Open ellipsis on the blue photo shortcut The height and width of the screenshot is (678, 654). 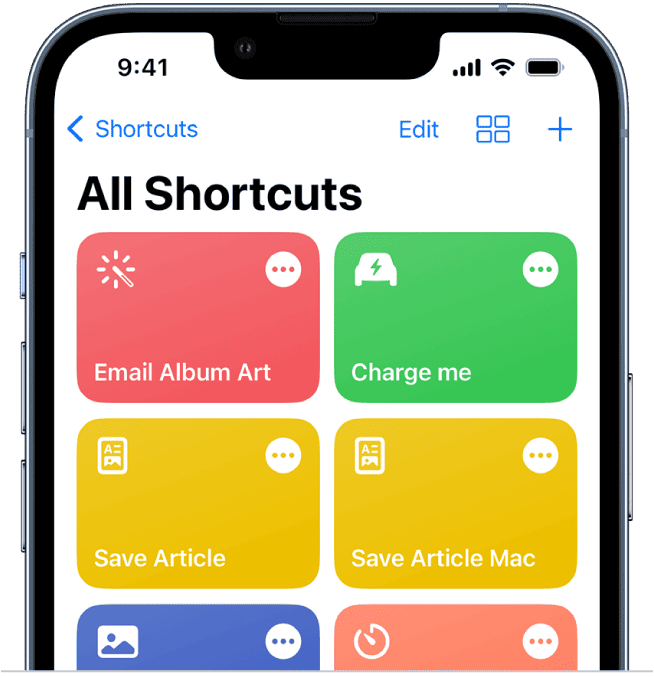[x=284, y=641]
